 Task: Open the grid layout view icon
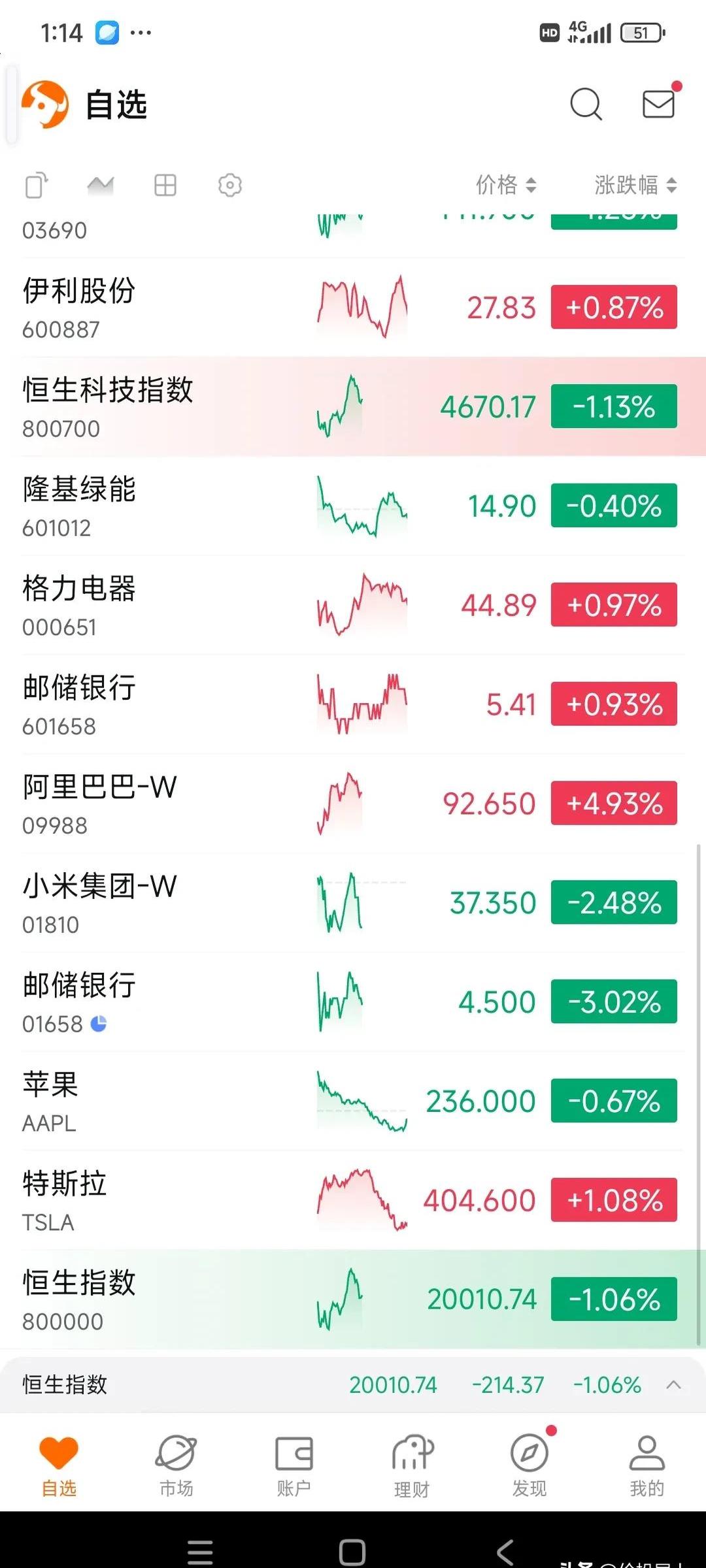coord(165,186)
